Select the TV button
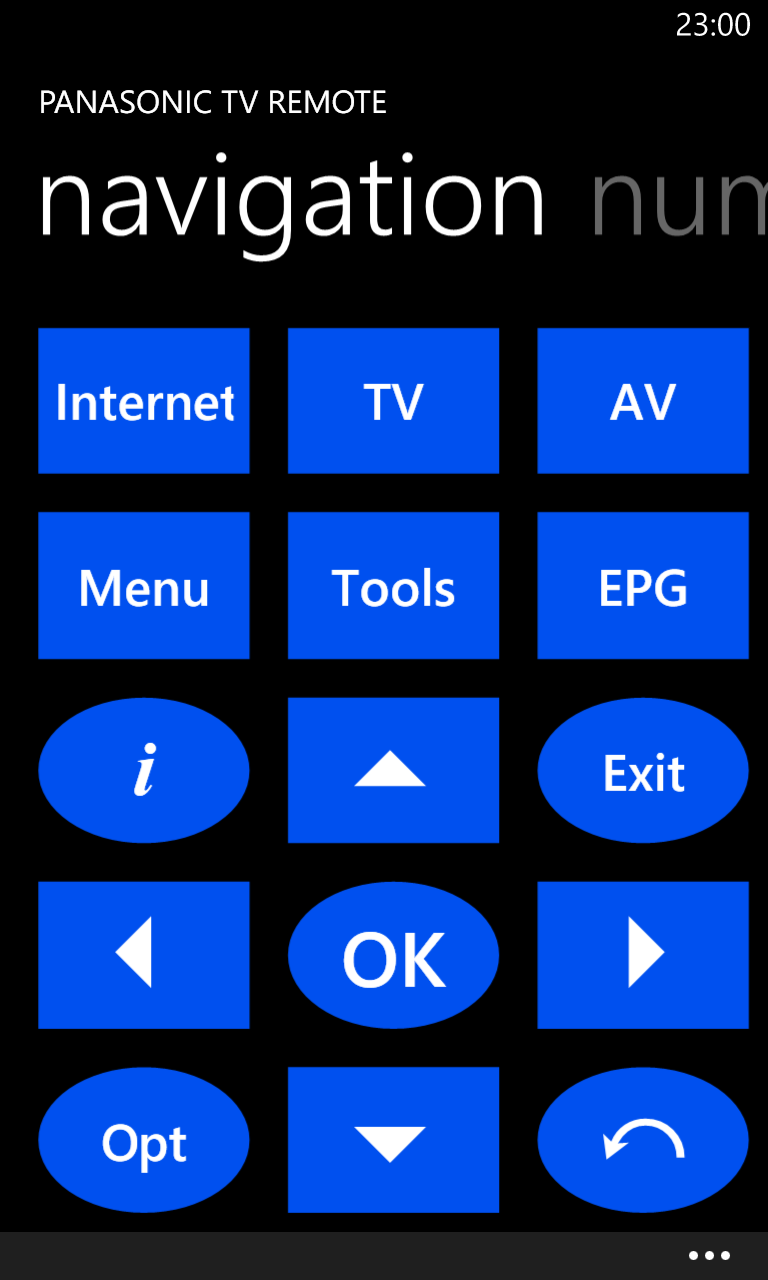 [x=393, y=401]
